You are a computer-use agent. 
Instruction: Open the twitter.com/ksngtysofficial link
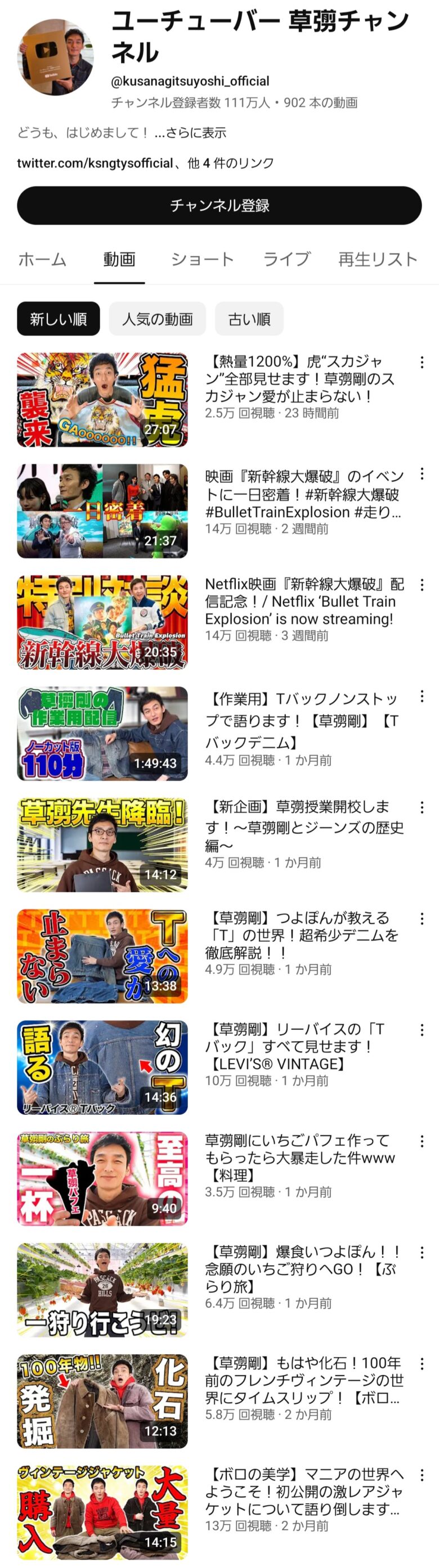[x=95, y=163]
